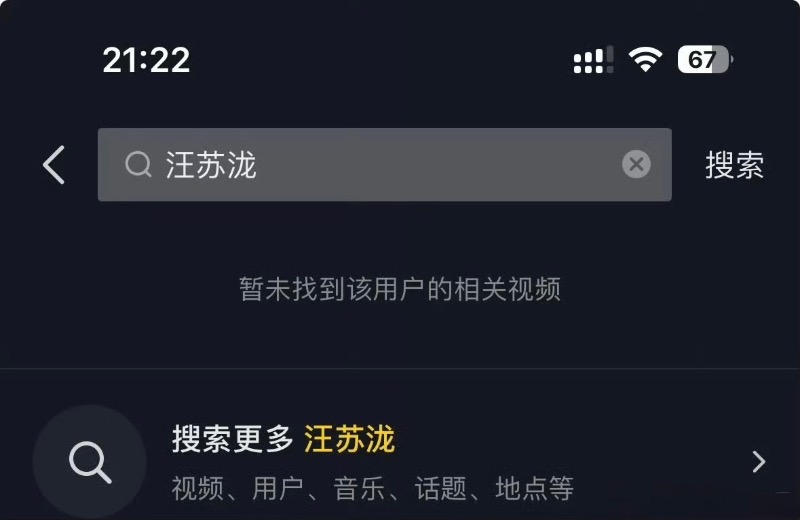Go back using the left arrow
Screen dimensions: 800x520
[54, 165]
